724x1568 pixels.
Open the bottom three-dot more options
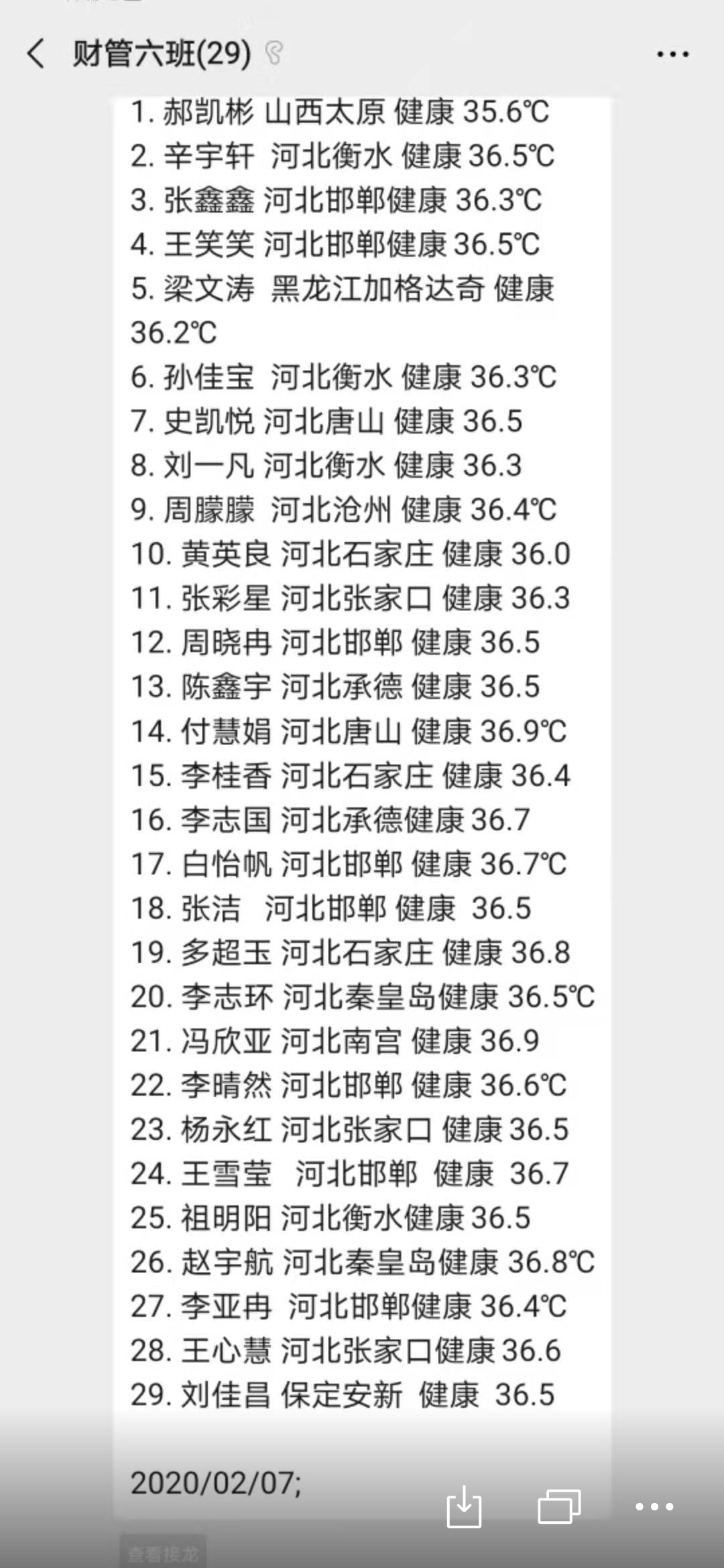654,1507
